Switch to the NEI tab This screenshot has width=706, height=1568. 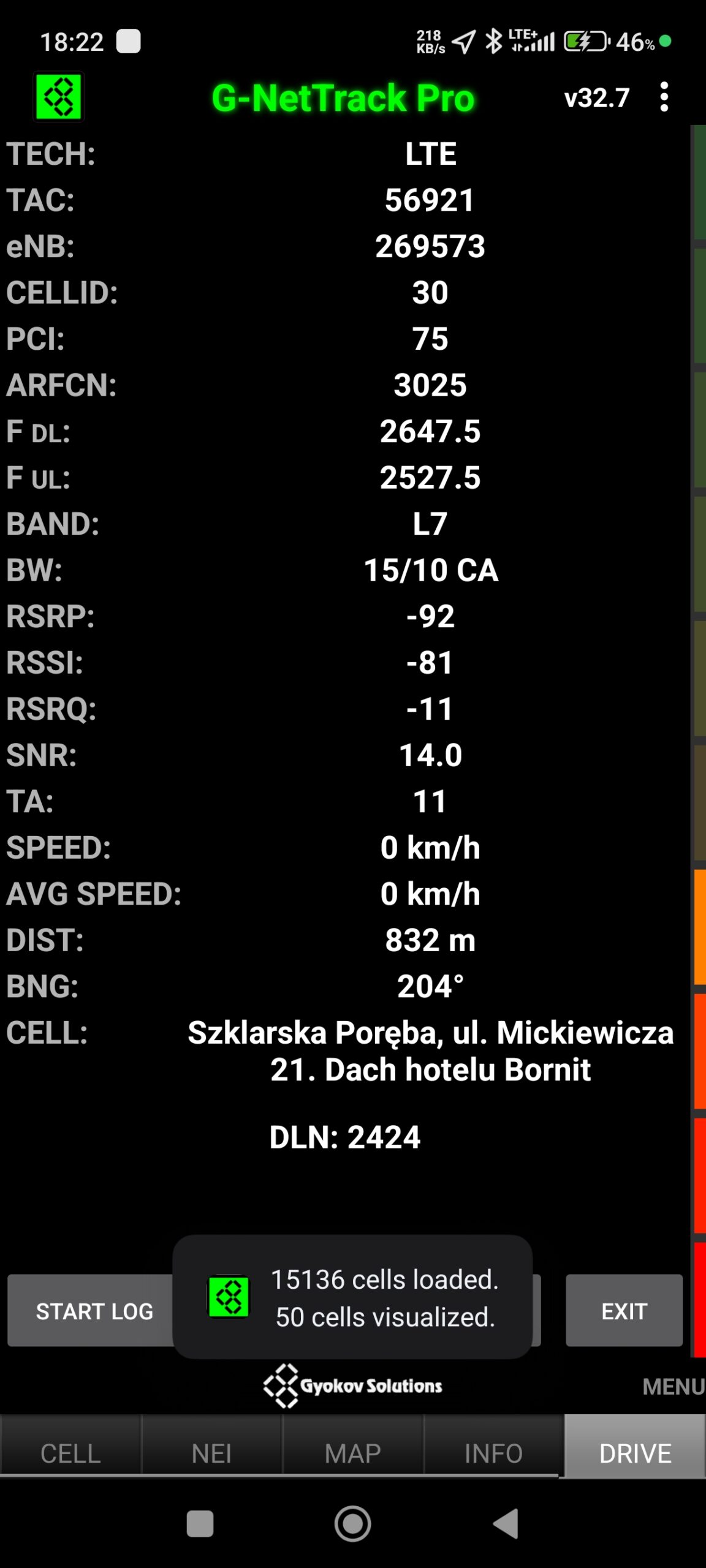211,1453
